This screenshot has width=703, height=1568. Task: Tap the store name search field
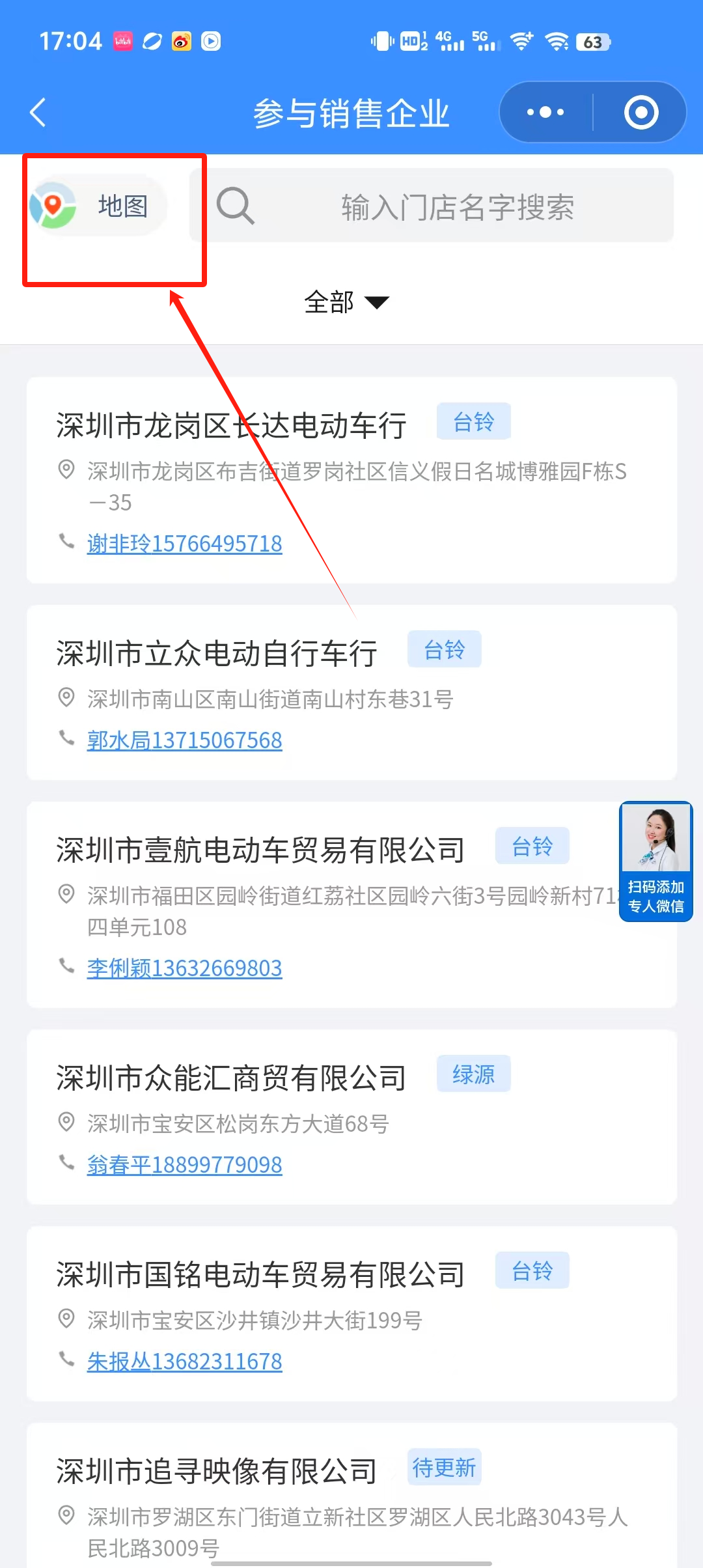[x=431, y=206]
